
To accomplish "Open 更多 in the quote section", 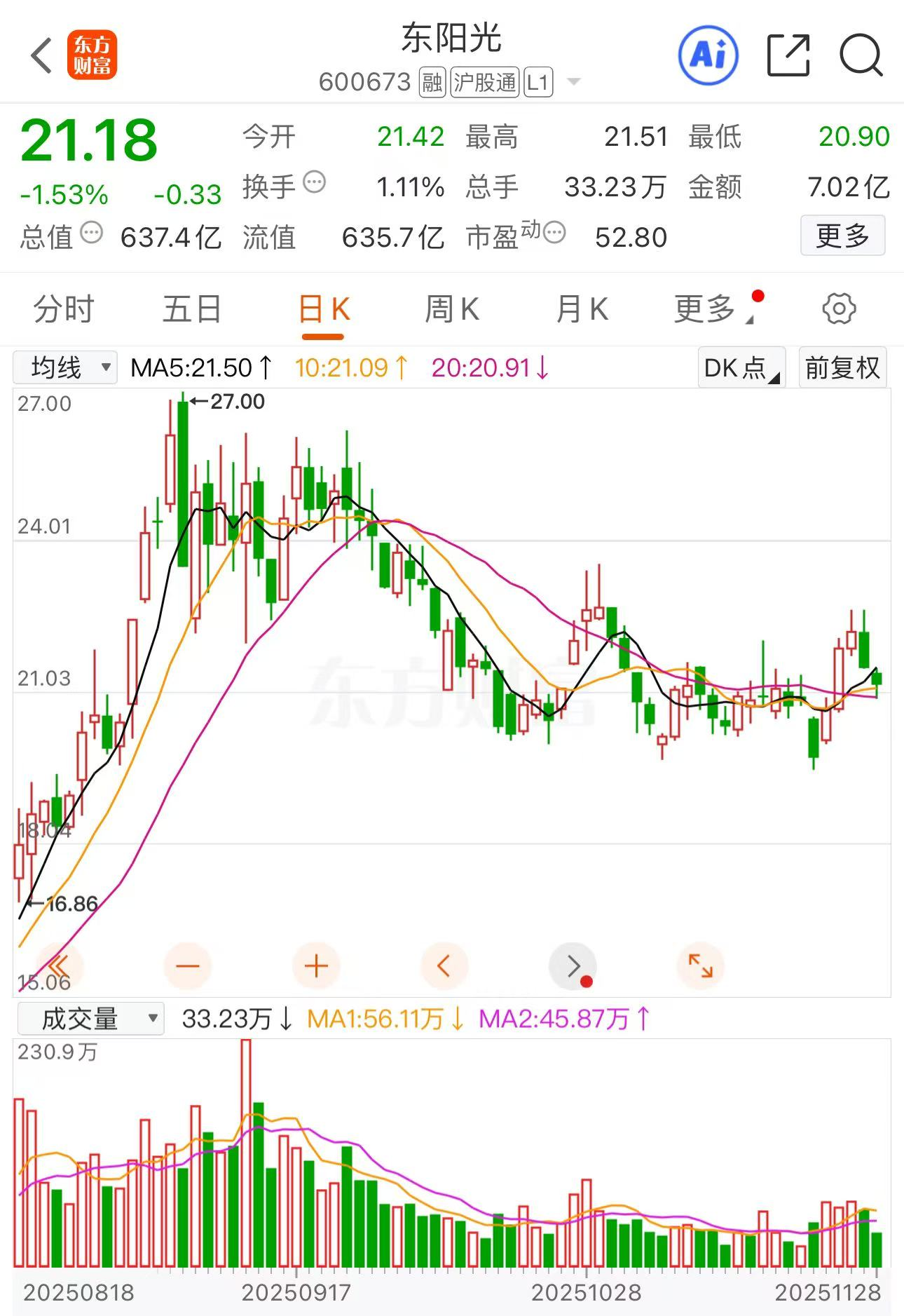I will coord(843,236).
